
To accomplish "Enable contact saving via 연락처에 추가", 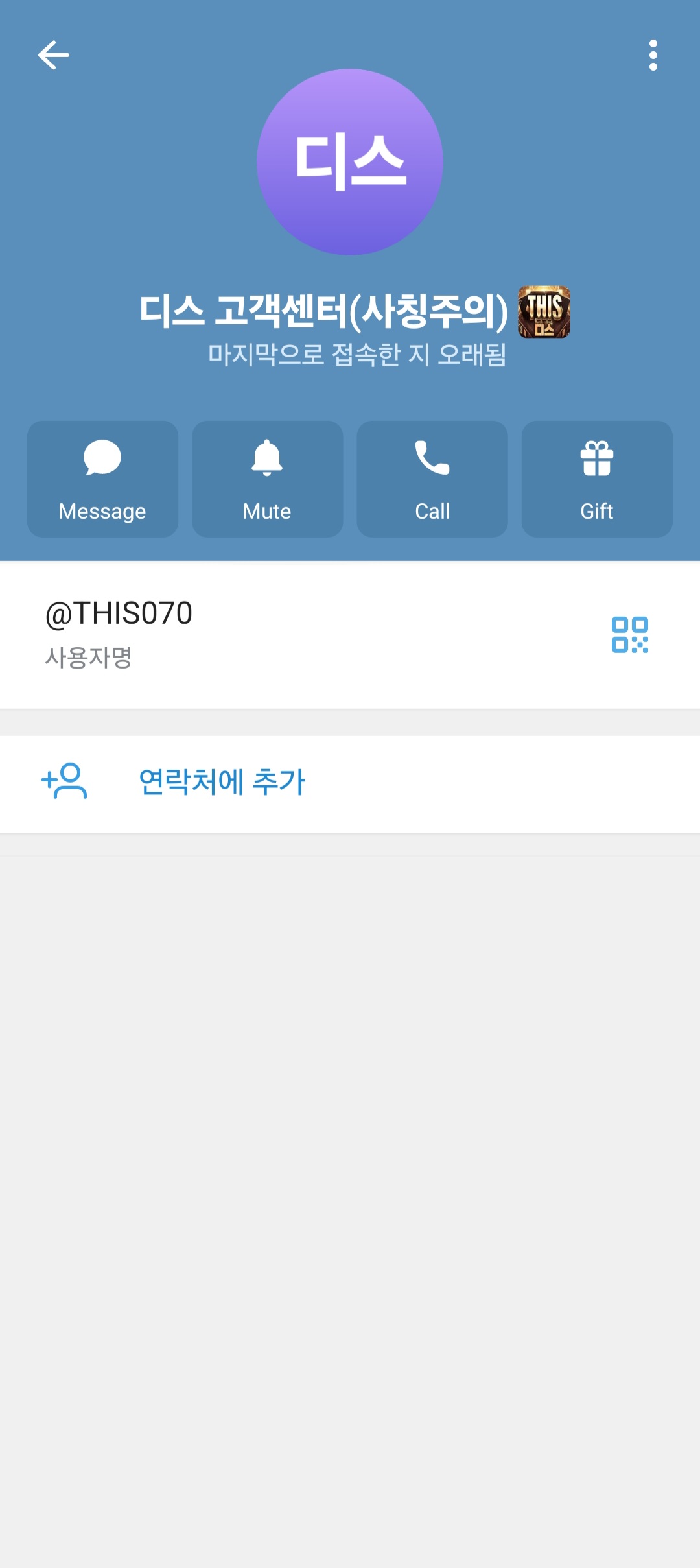I will tap(222, 784).
